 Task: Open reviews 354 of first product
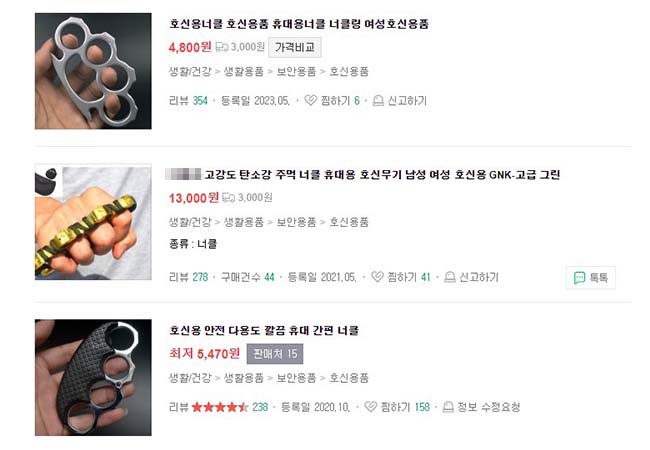coord(199,101)
